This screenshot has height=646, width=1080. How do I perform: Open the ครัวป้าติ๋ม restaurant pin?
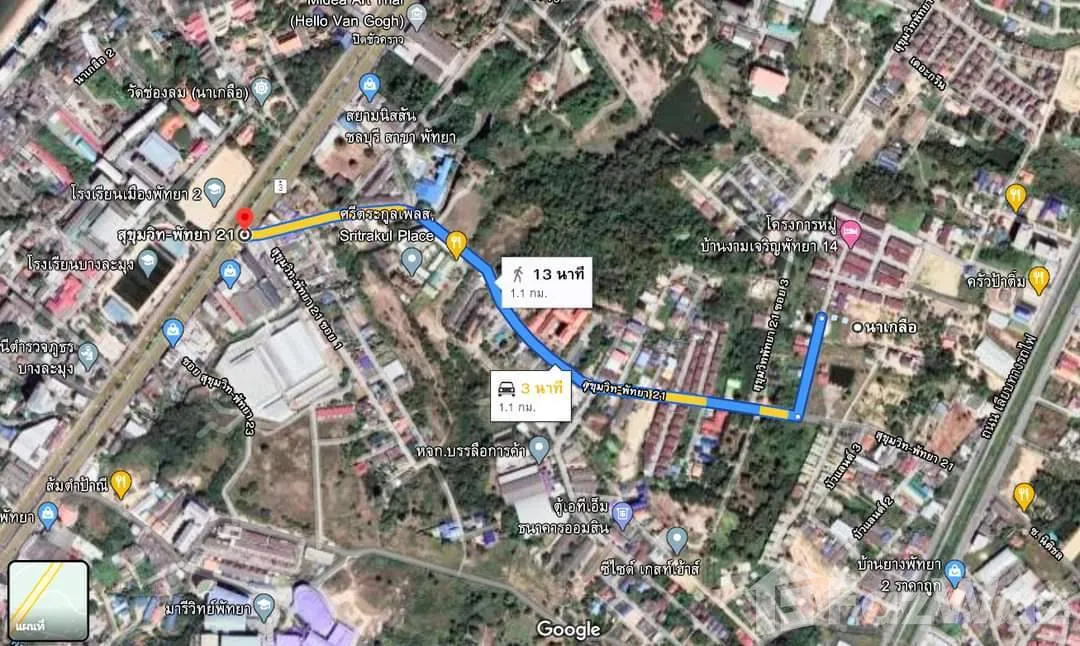tap(1039, 278)
